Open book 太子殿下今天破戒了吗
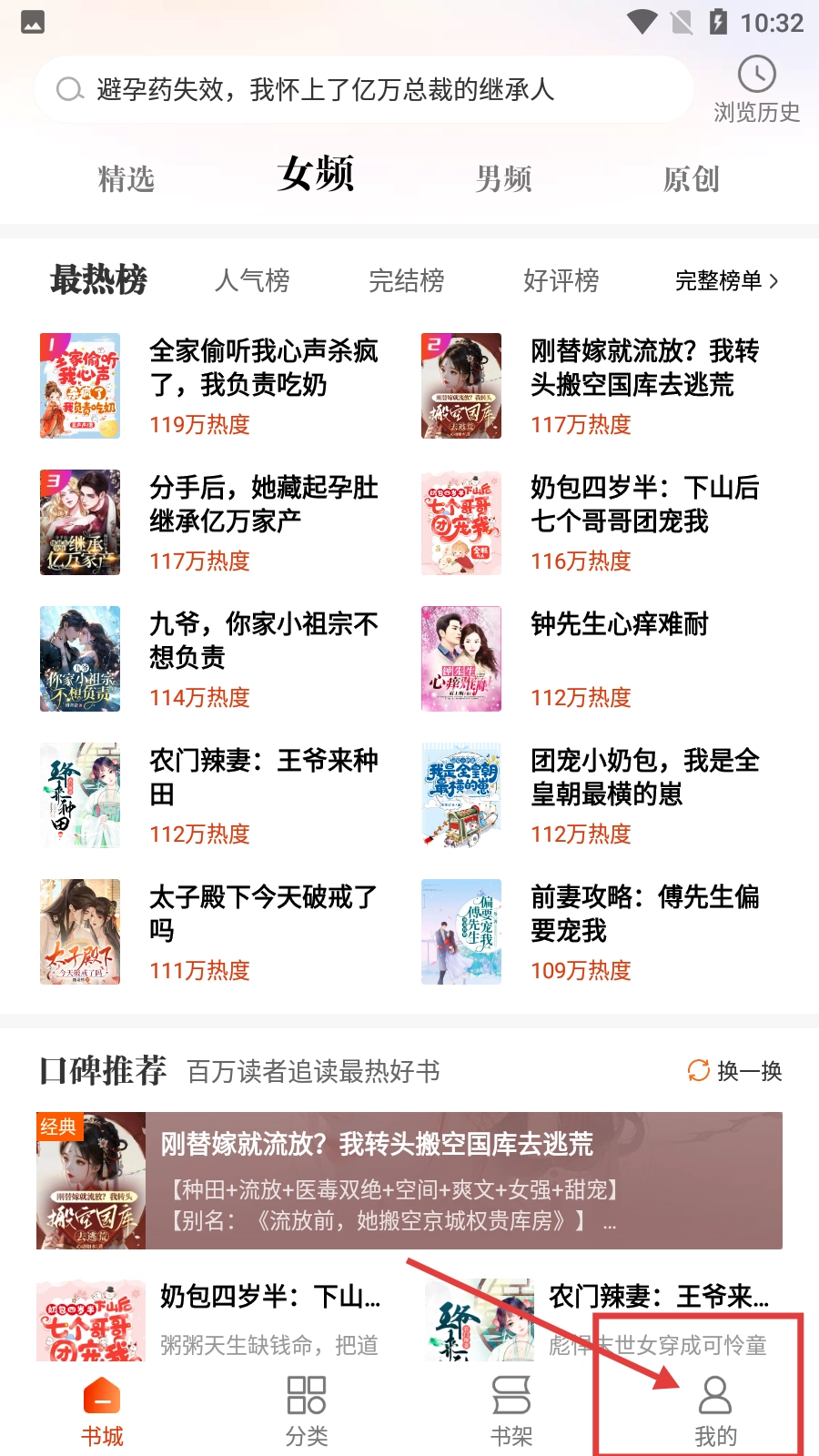 (263, 914)
